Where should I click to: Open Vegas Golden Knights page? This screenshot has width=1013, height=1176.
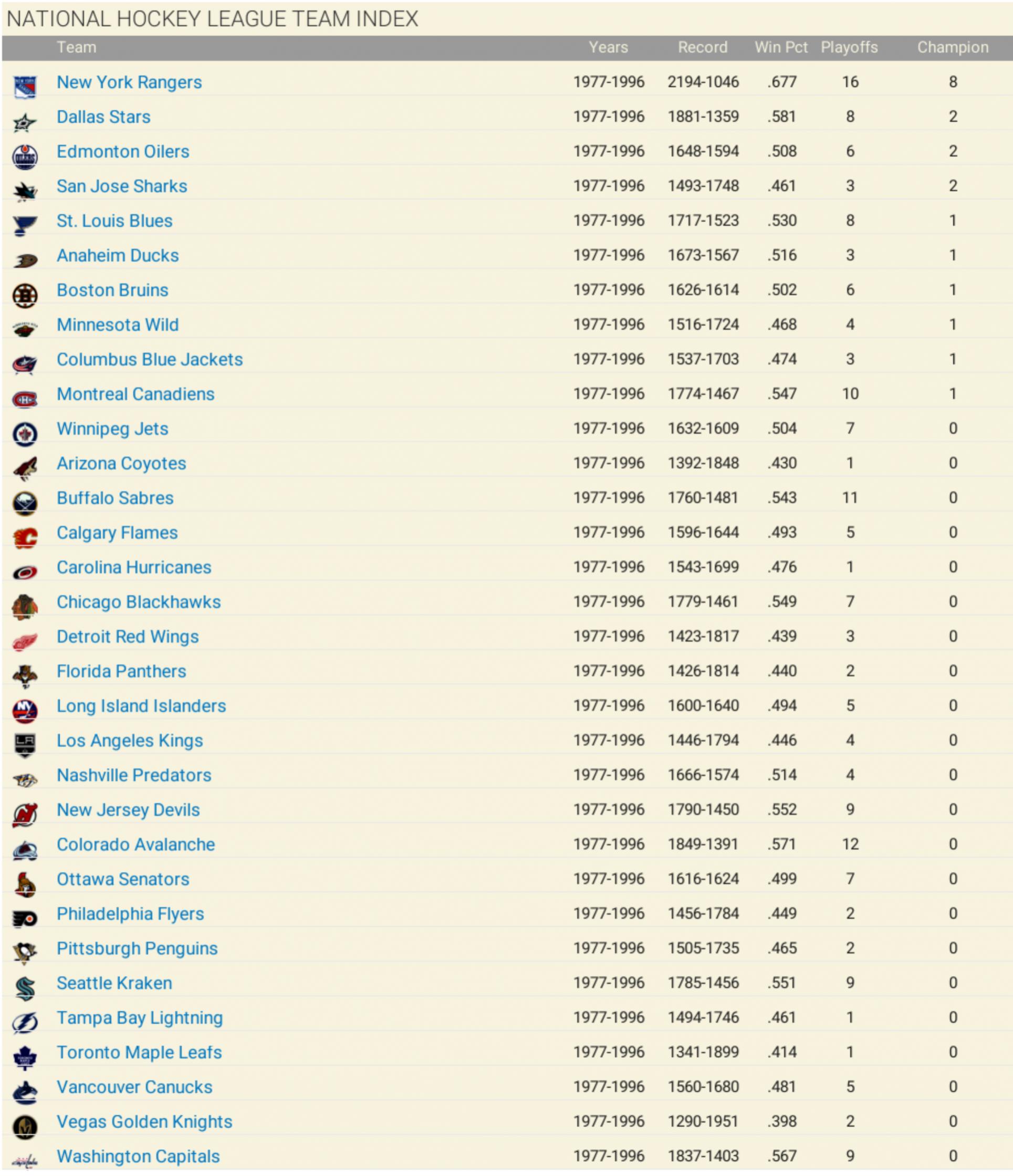point(144,1121)
